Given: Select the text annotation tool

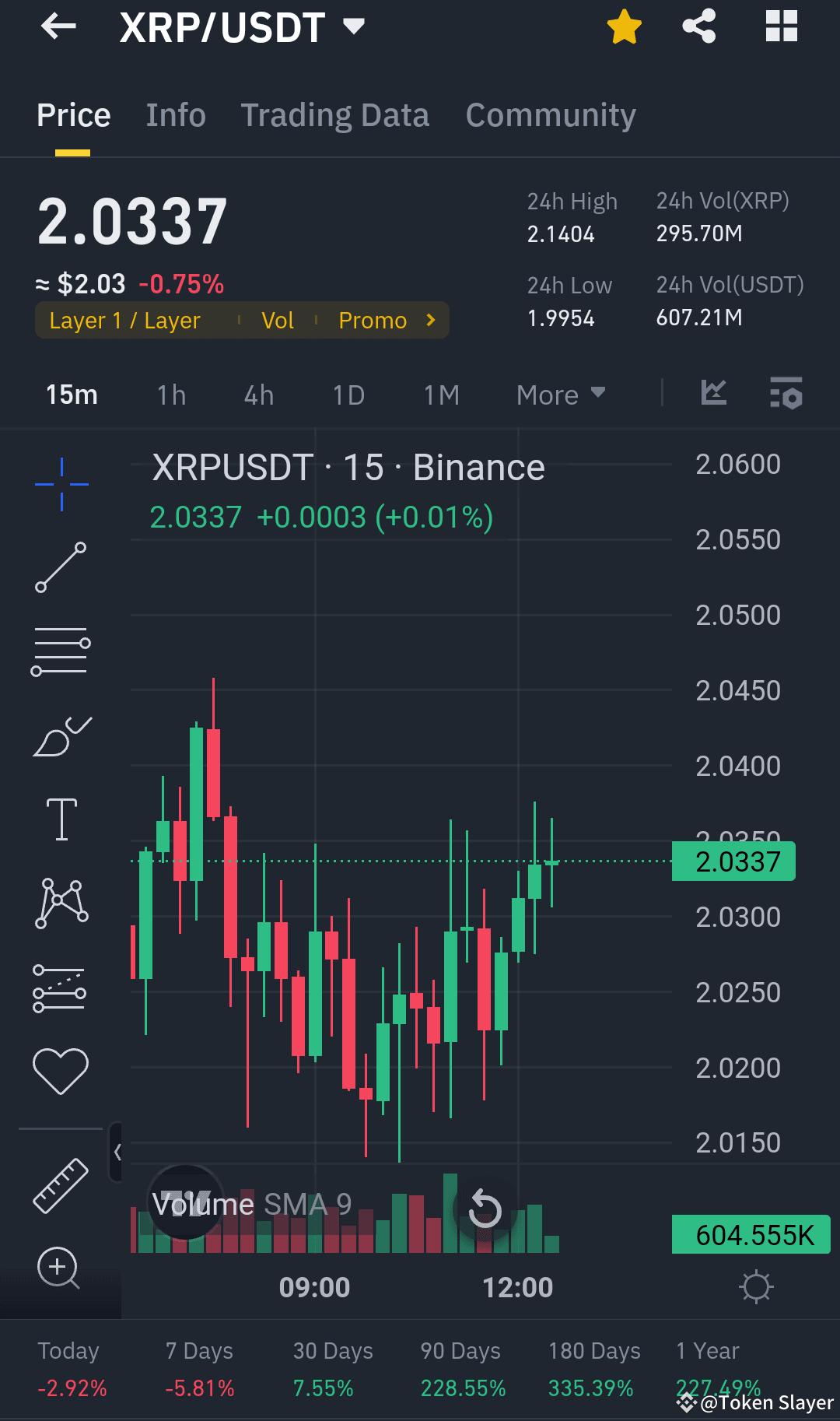Looking at the screenshot, I should coord(61,819).
